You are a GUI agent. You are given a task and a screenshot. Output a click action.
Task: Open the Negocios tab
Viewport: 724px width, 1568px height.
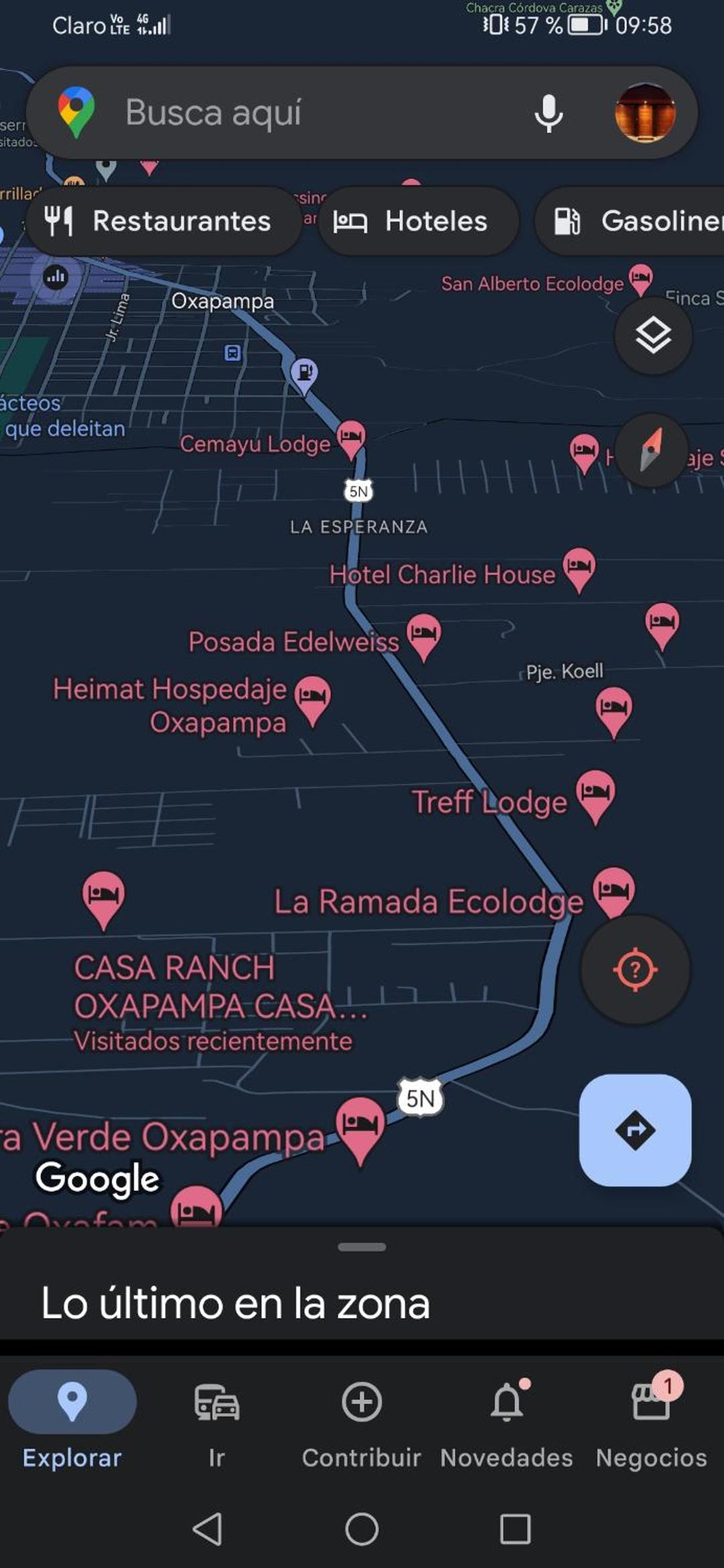pos(652,1419)
